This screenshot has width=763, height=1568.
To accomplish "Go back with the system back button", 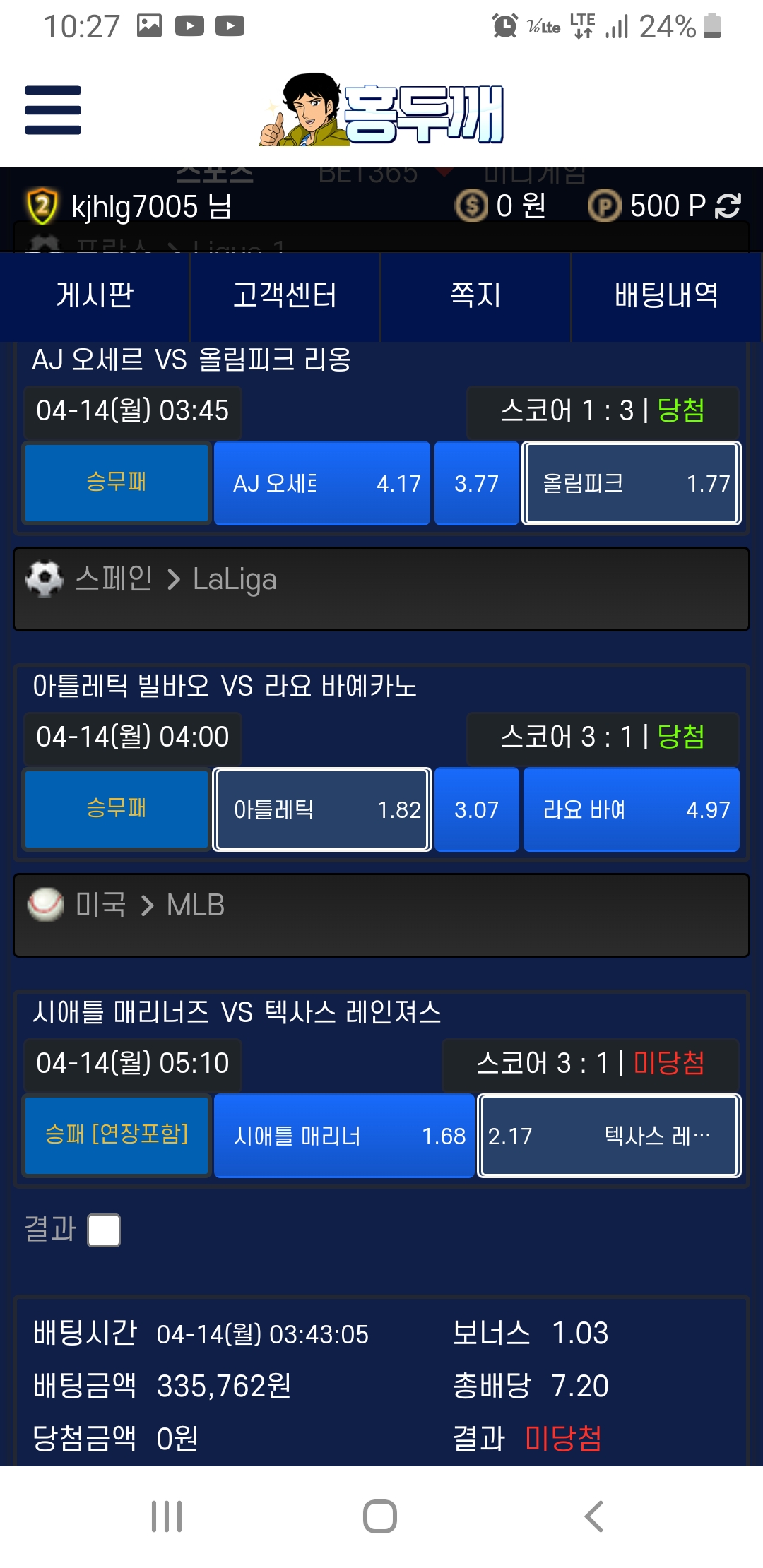I will point(594,1516).
